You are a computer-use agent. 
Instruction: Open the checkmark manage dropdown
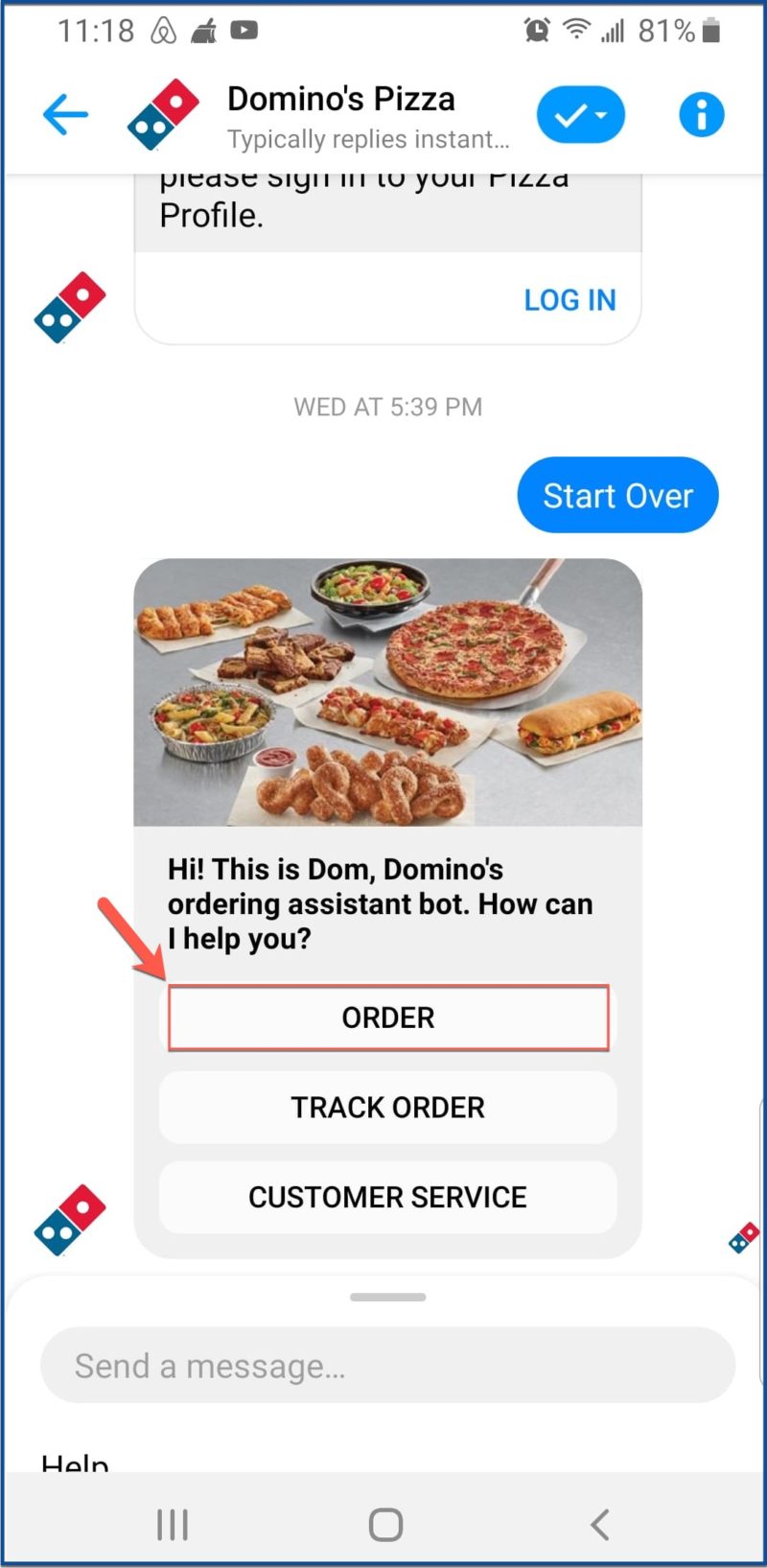pos(580,115)
